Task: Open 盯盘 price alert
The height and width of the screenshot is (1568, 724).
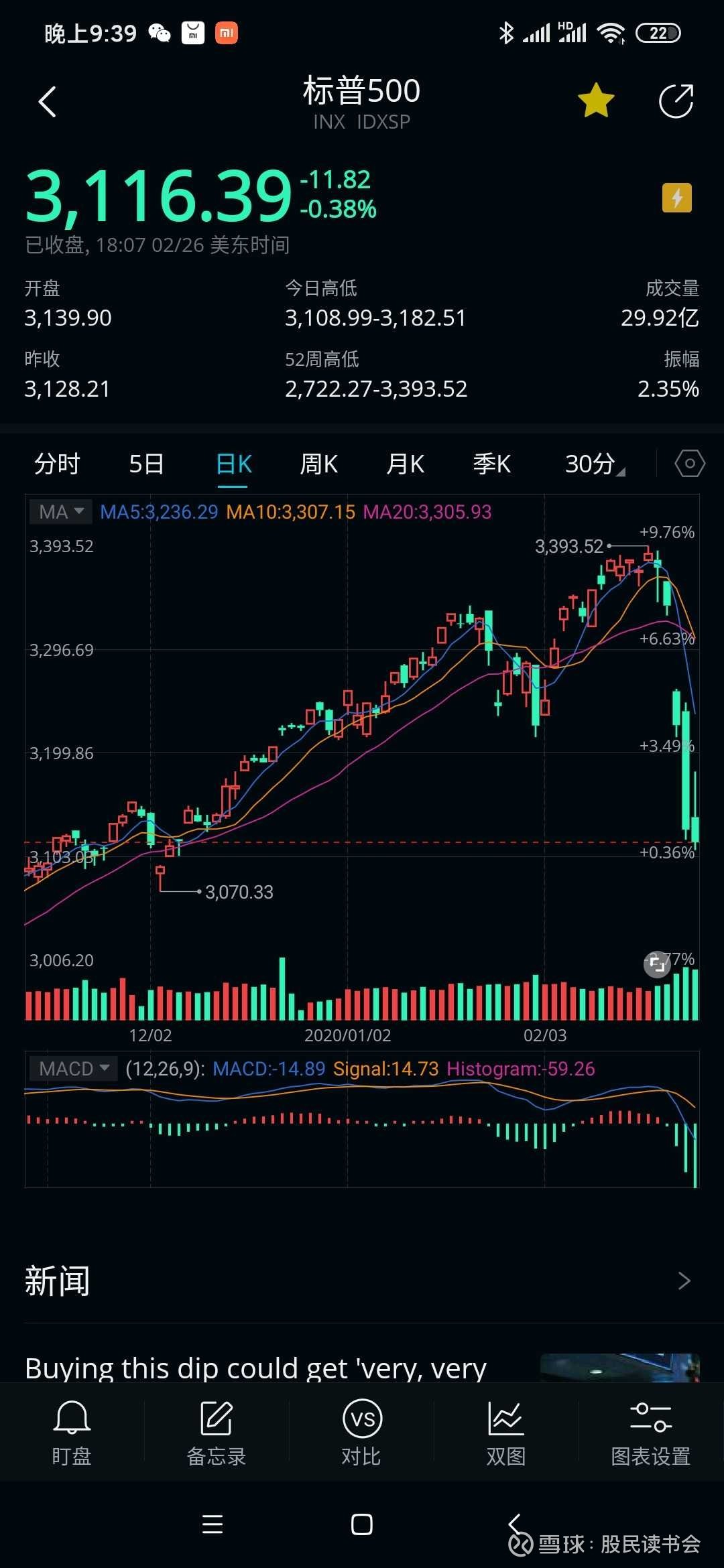Action: click(x=72, y=1432)
